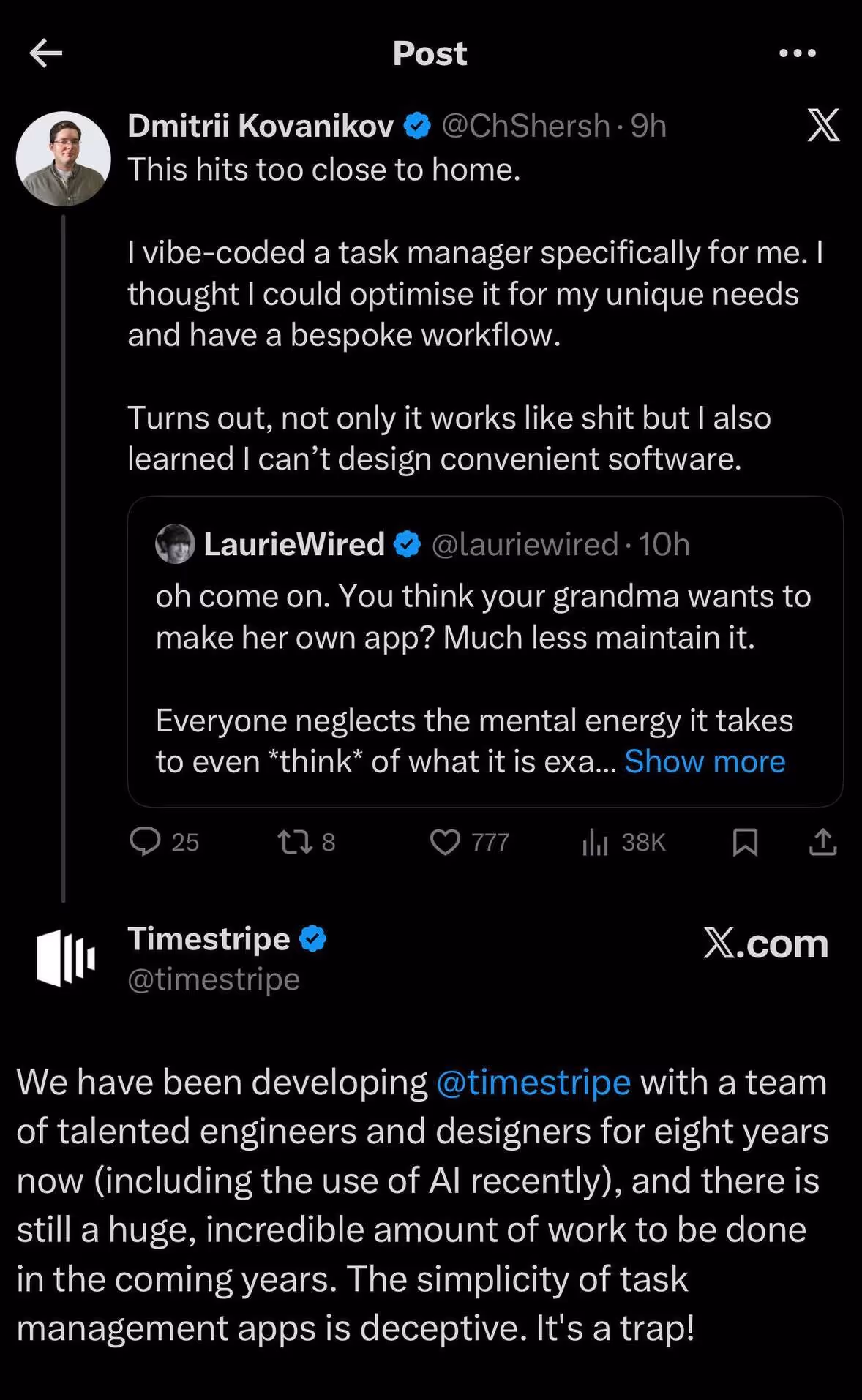Click Dmitrii Kovanikov's verified badge
Screen dimensions: 862x1400
click(416, 125)
